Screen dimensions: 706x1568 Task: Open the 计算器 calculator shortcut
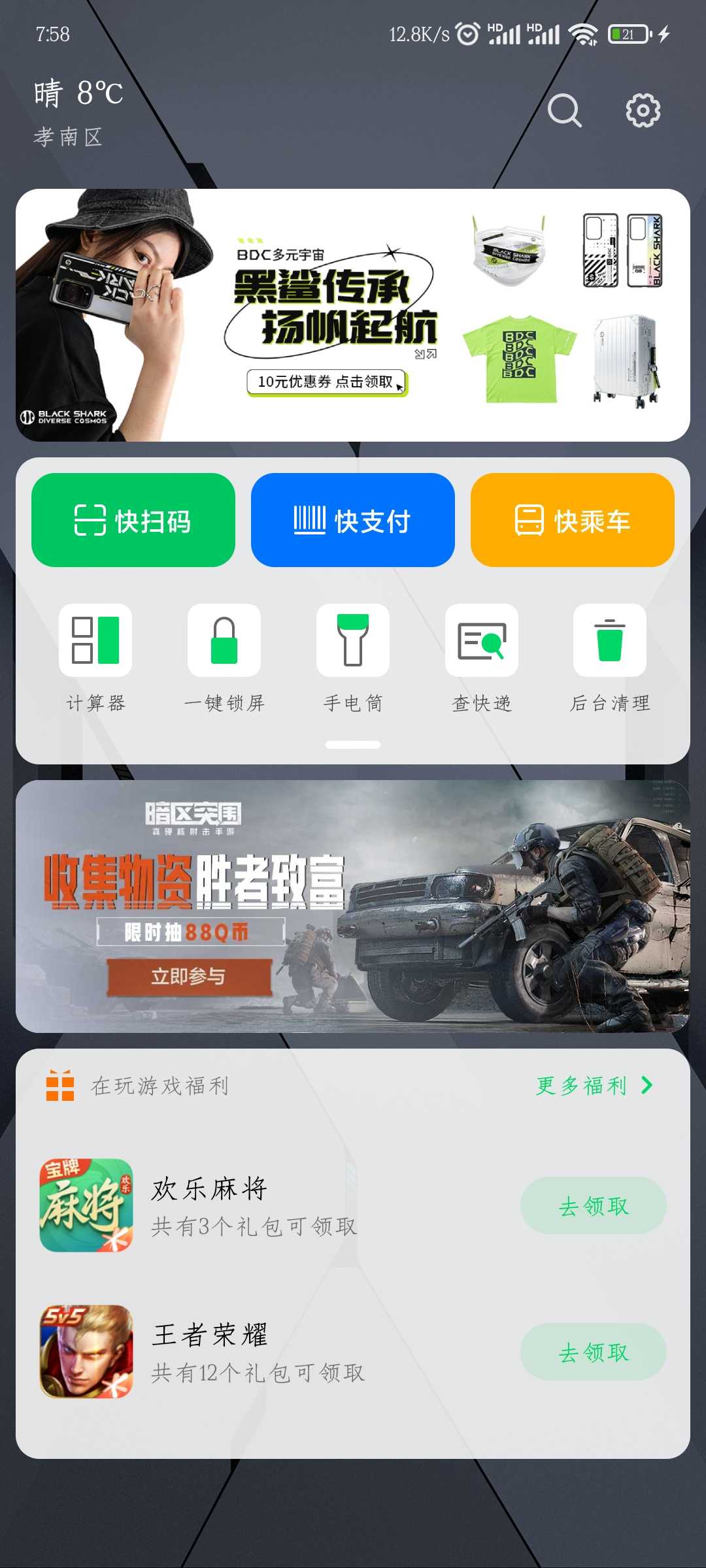[x=95, y=658]
